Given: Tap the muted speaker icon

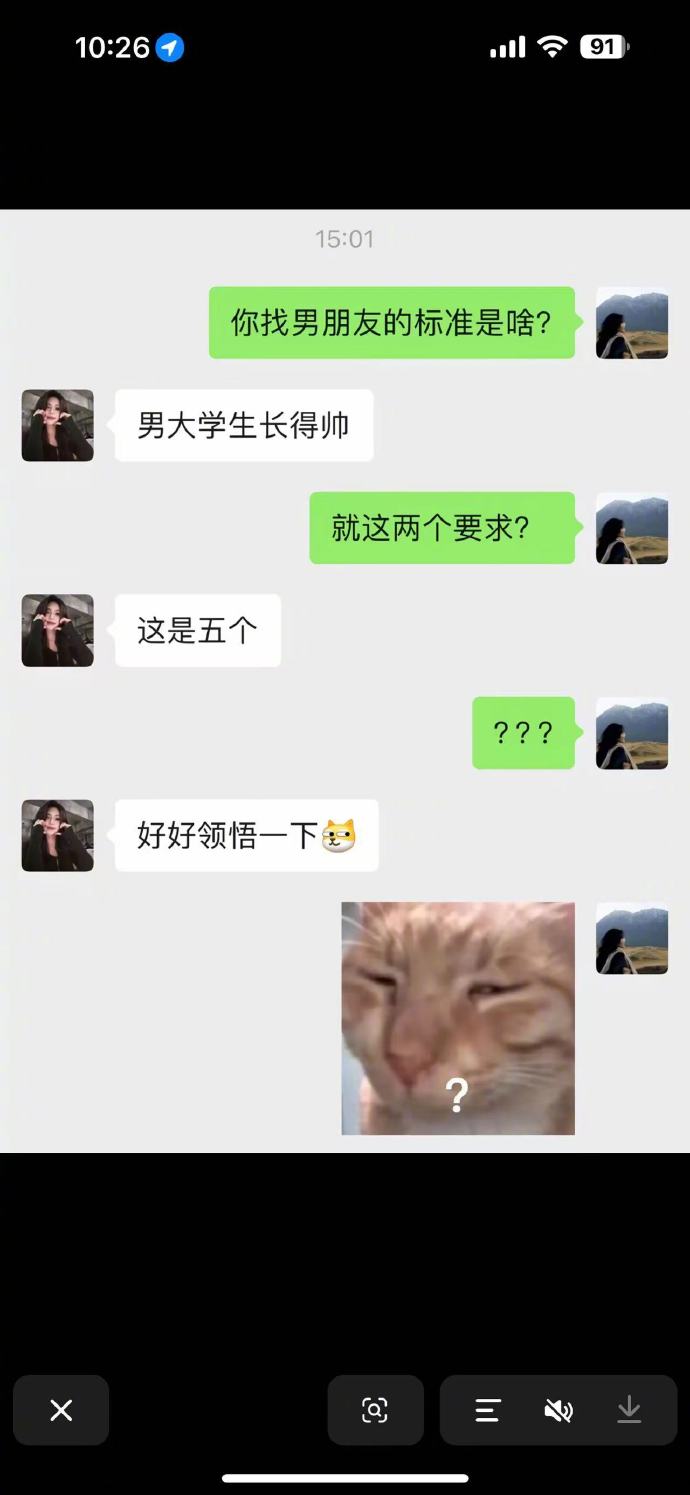Looking at the screenshot, I should tap(558, 1410).
